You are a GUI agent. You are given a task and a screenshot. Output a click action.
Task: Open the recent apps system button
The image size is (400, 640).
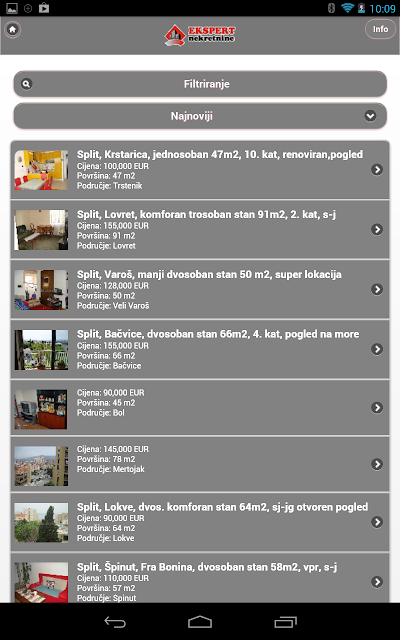coord(285,622)
